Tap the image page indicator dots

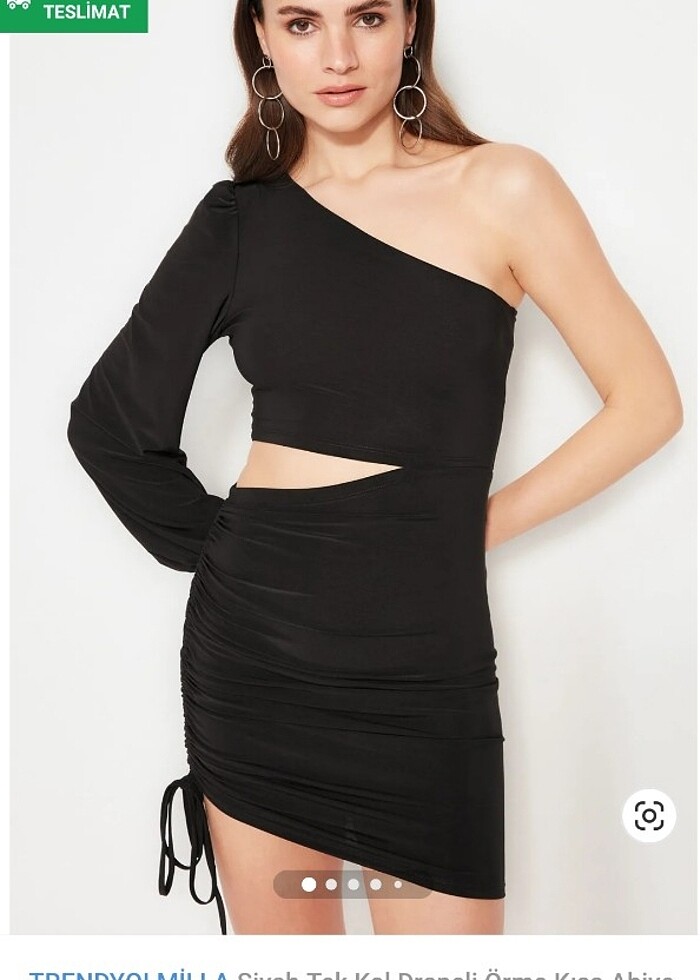tap(352, 884)
